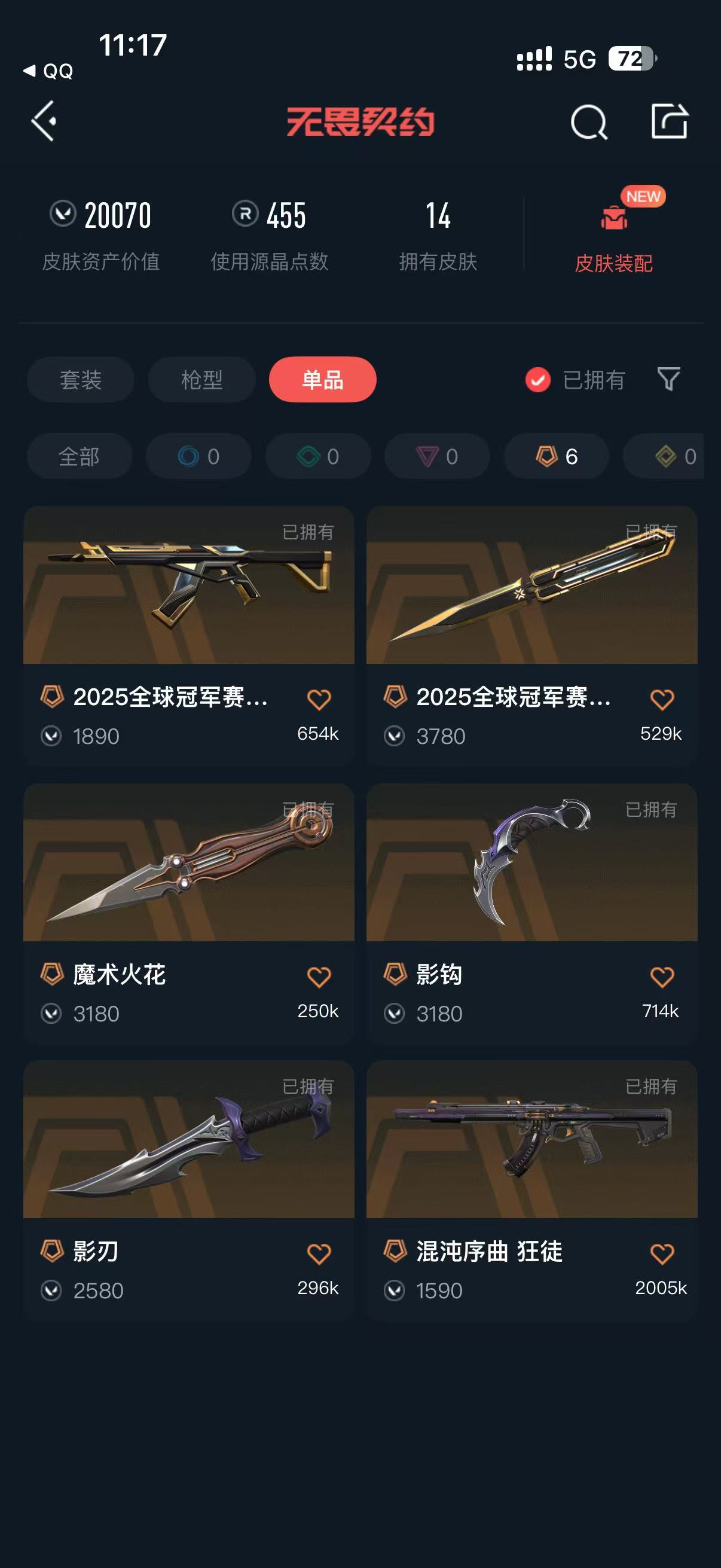
Task: Switch to the 枪型 tab
Action: [201, 380]
